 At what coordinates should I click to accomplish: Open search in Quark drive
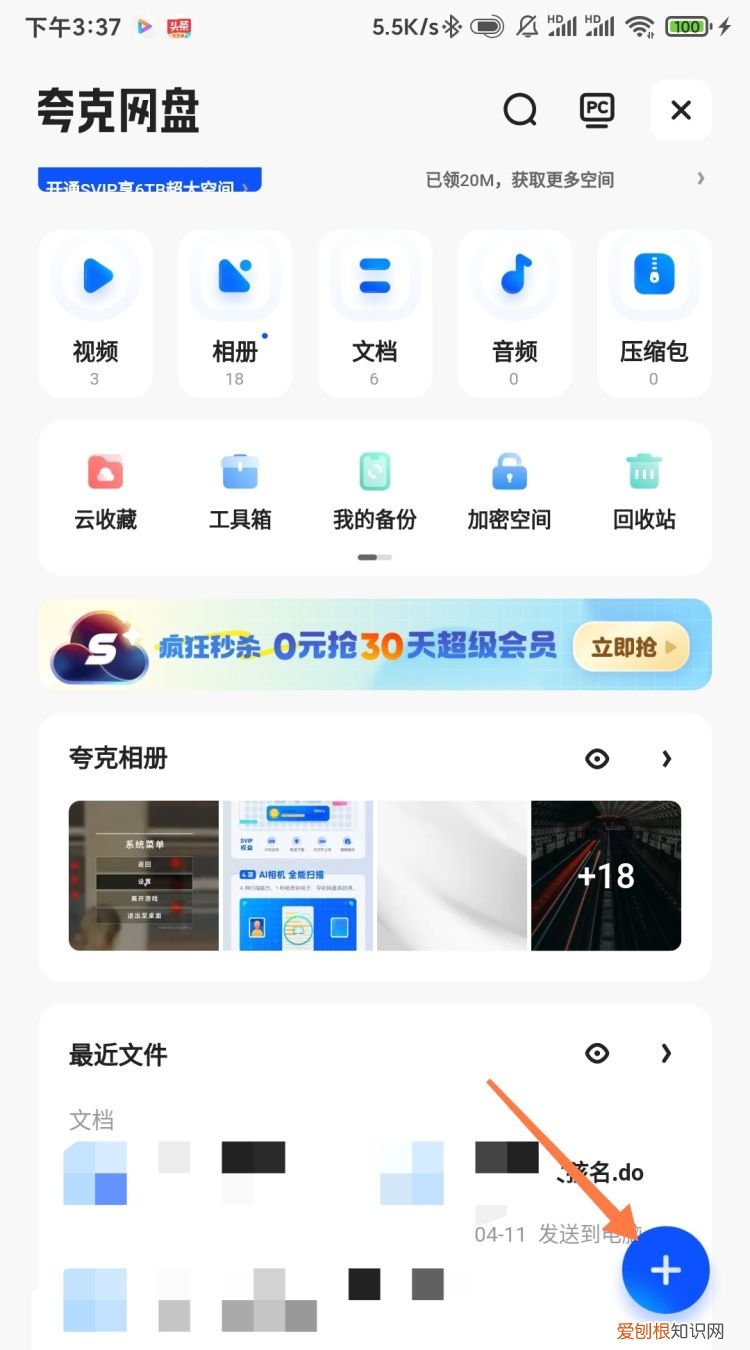coord(520,110)
